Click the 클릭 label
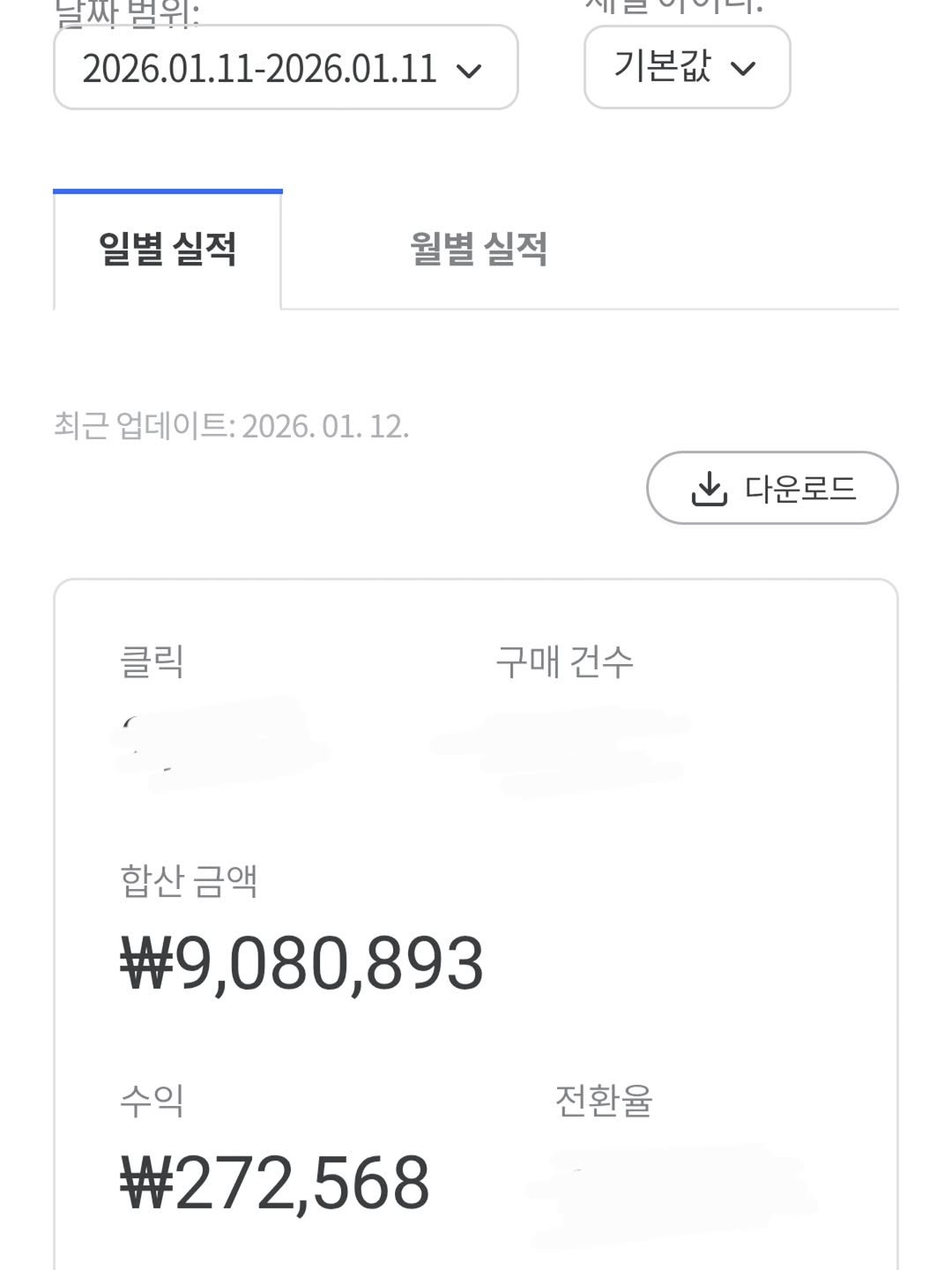Screen dimensions: 952x1270 point(150,665)
